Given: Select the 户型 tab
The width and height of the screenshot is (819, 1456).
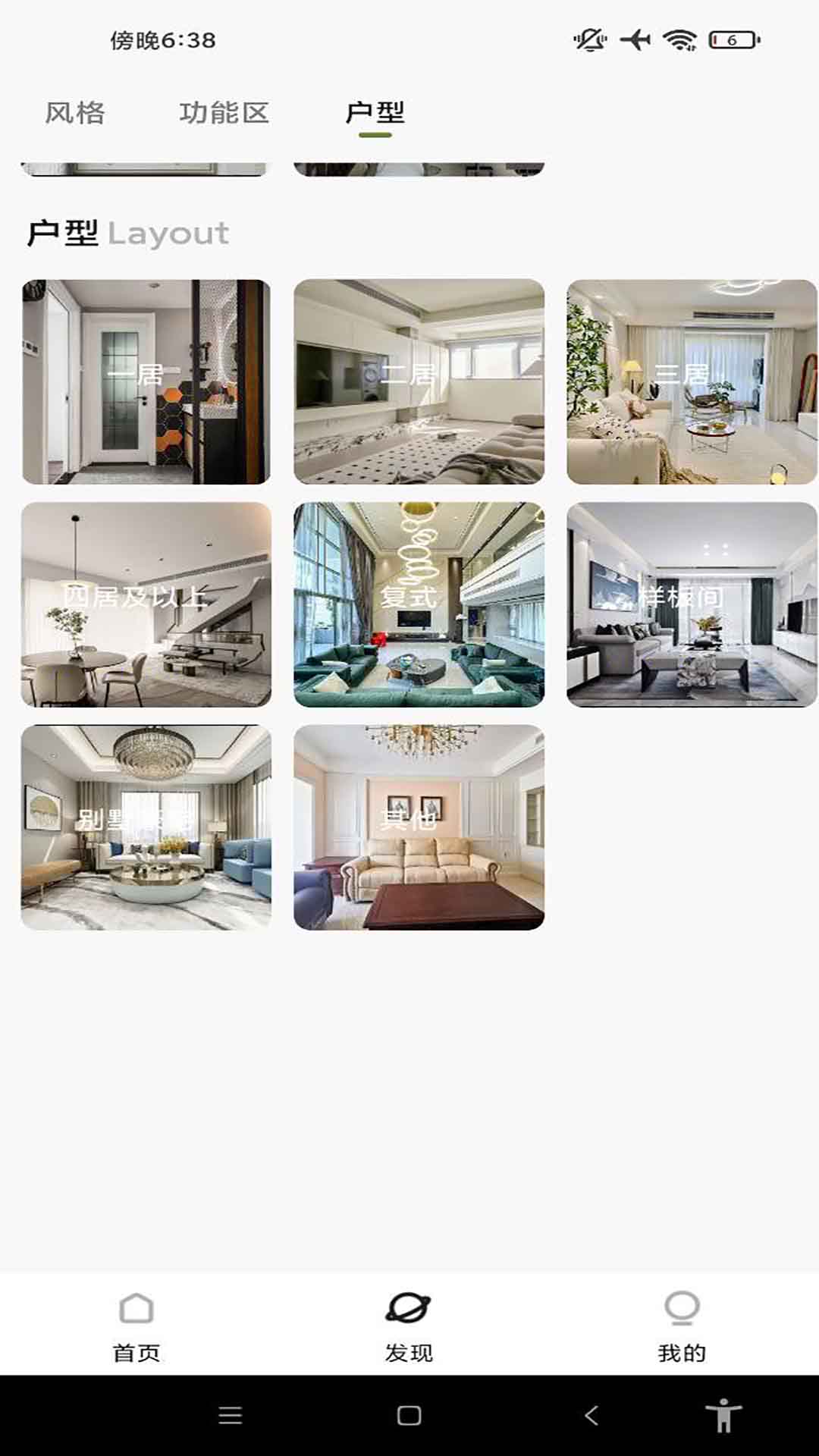Looking at the screenshot, I should (x=375, y=113).
